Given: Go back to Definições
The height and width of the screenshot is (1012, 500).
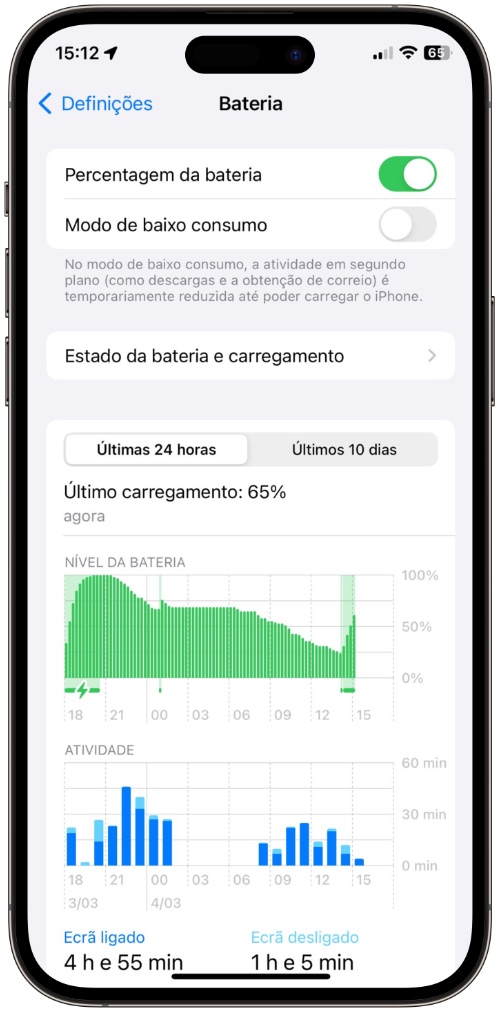Looking at the screenshot, I should pos(95,104).
